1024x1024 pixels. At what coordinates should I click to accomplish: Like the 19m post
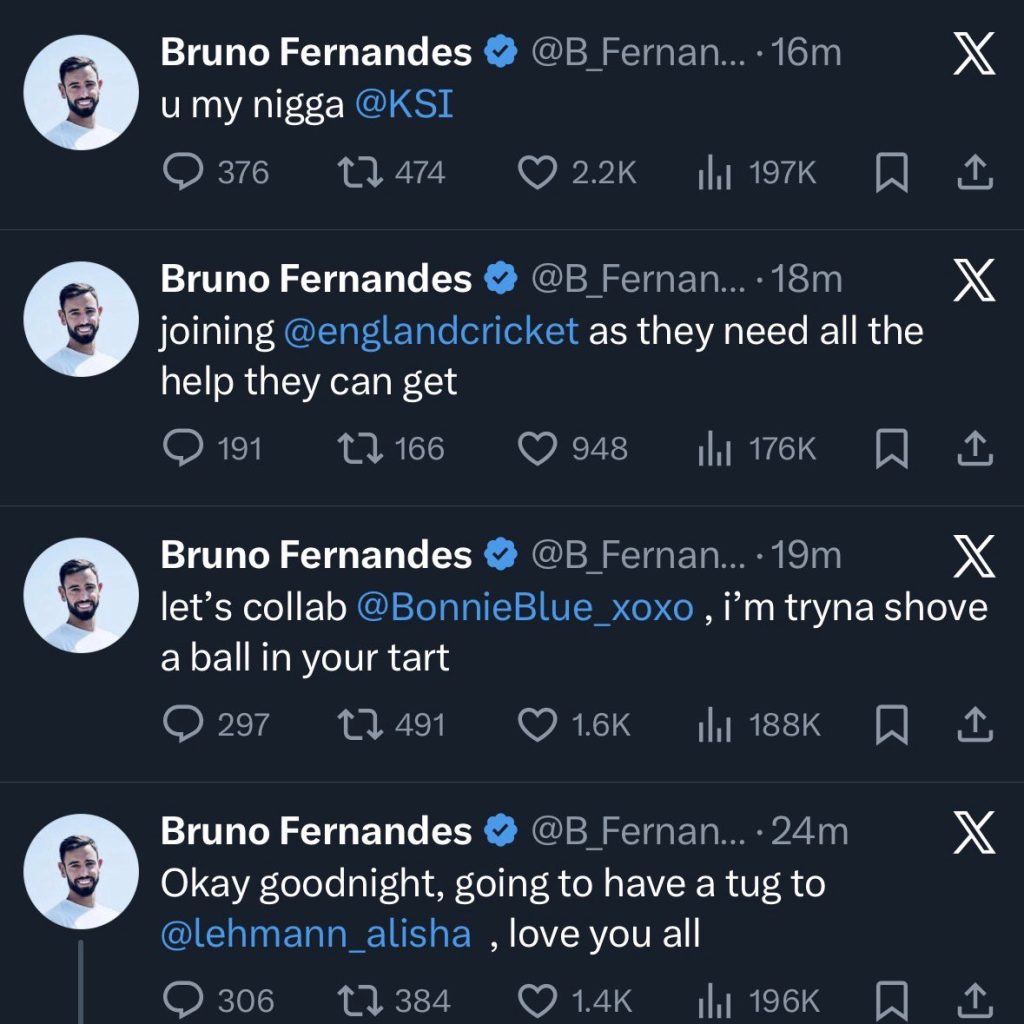point(538,725)
